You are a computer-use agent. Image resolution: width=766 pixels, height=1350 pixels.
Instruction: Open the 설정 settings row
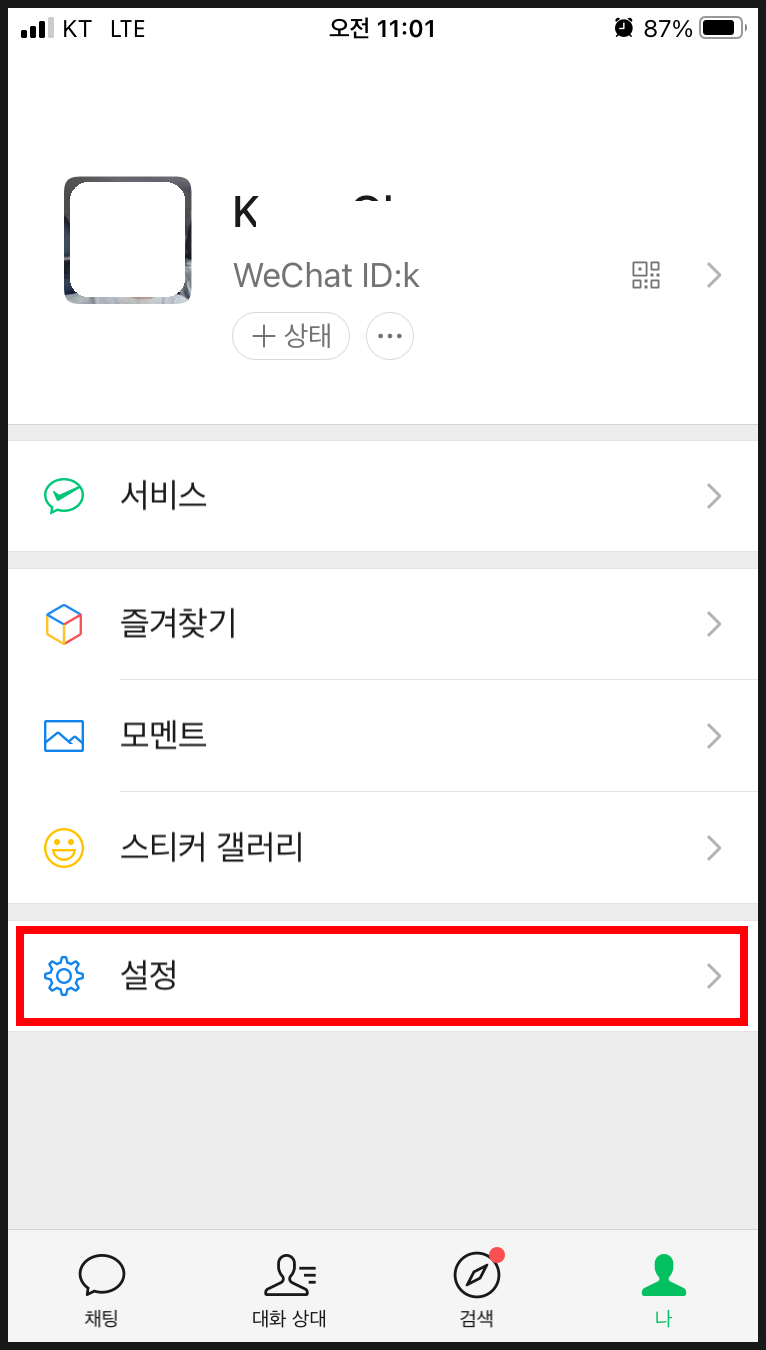tap(382, 976)
